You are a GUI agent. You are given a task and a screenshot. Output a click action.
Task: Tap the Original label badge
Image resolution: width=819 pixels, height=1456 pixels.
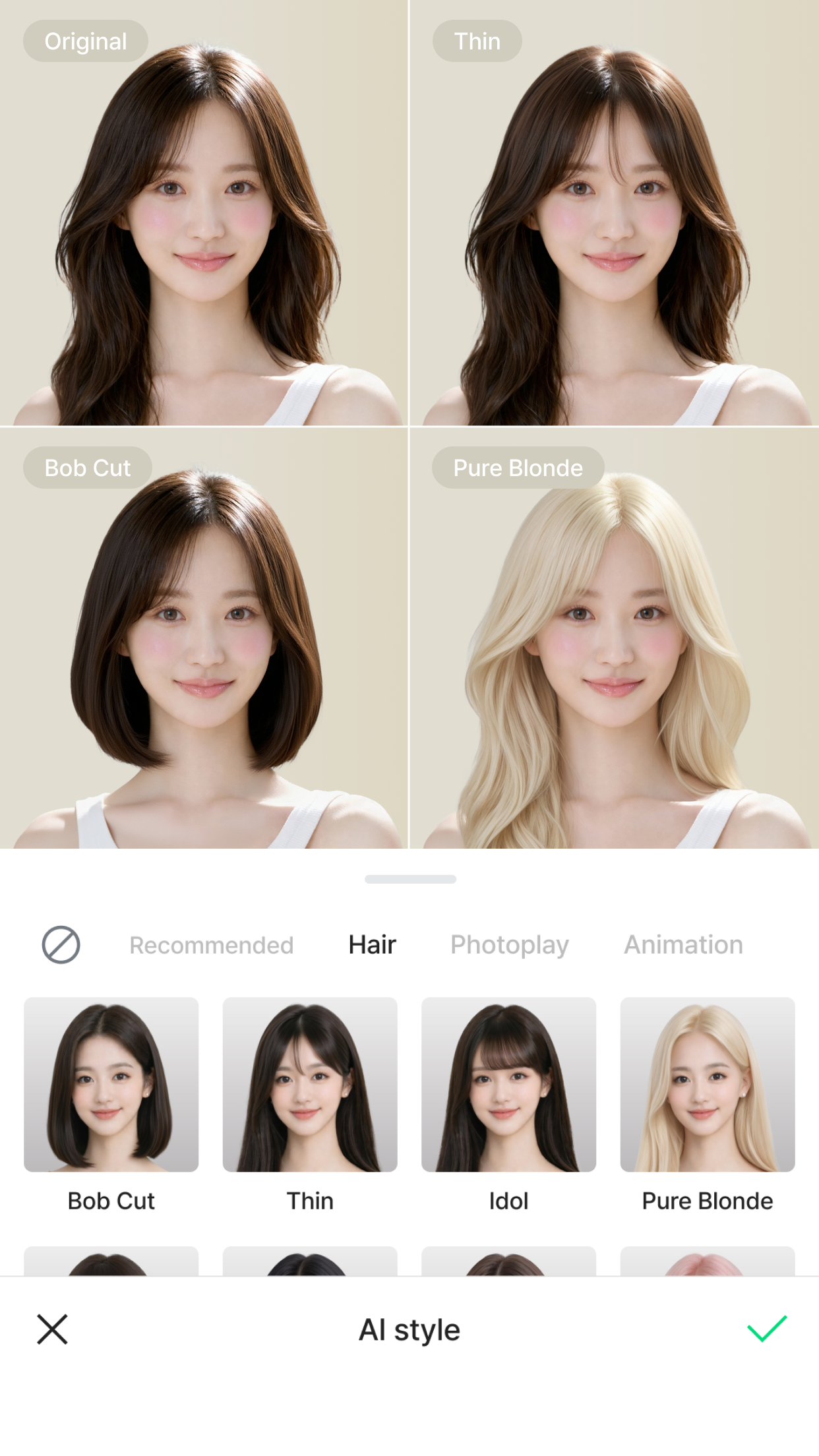point(86,41)
